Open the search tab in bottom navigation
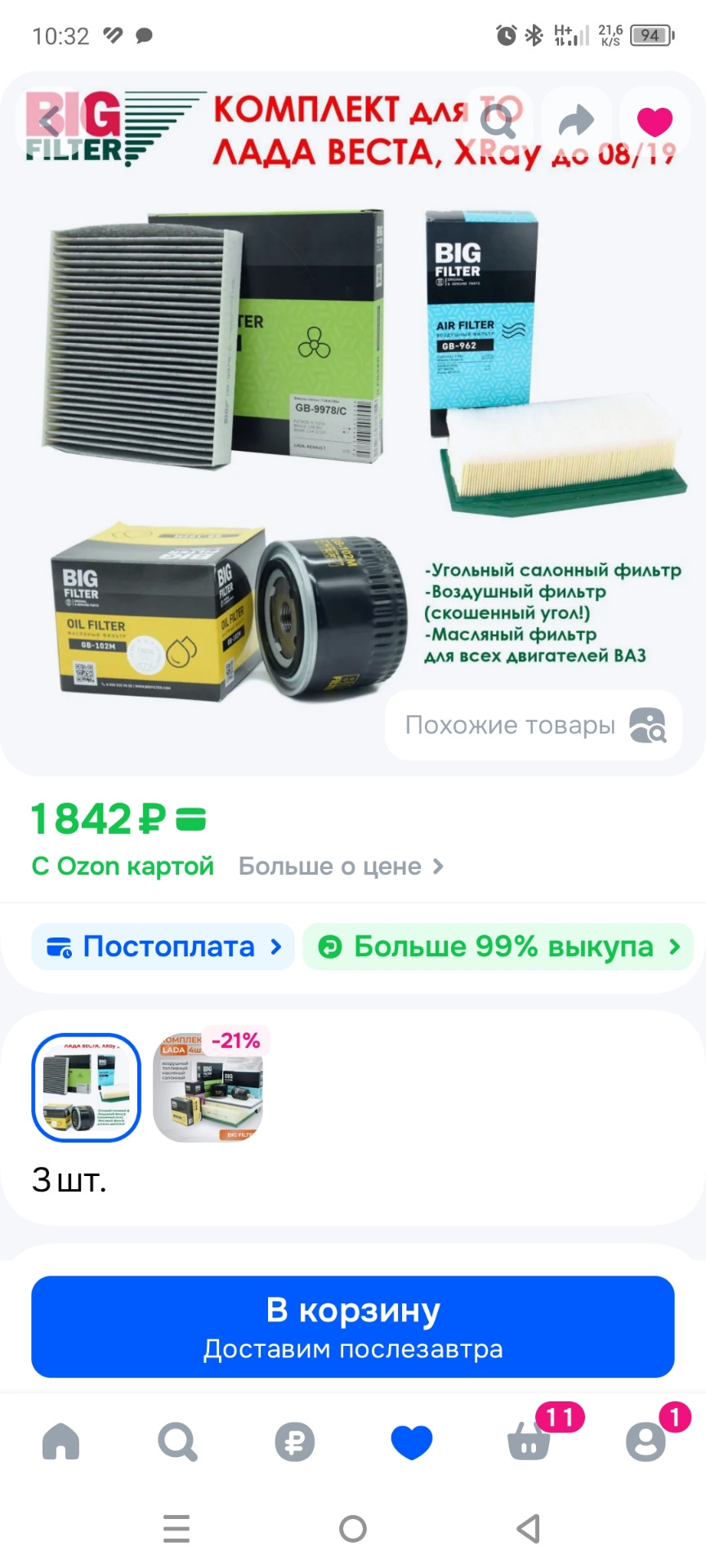Viewport: 706px width, 1568px height. point(177,1441)
